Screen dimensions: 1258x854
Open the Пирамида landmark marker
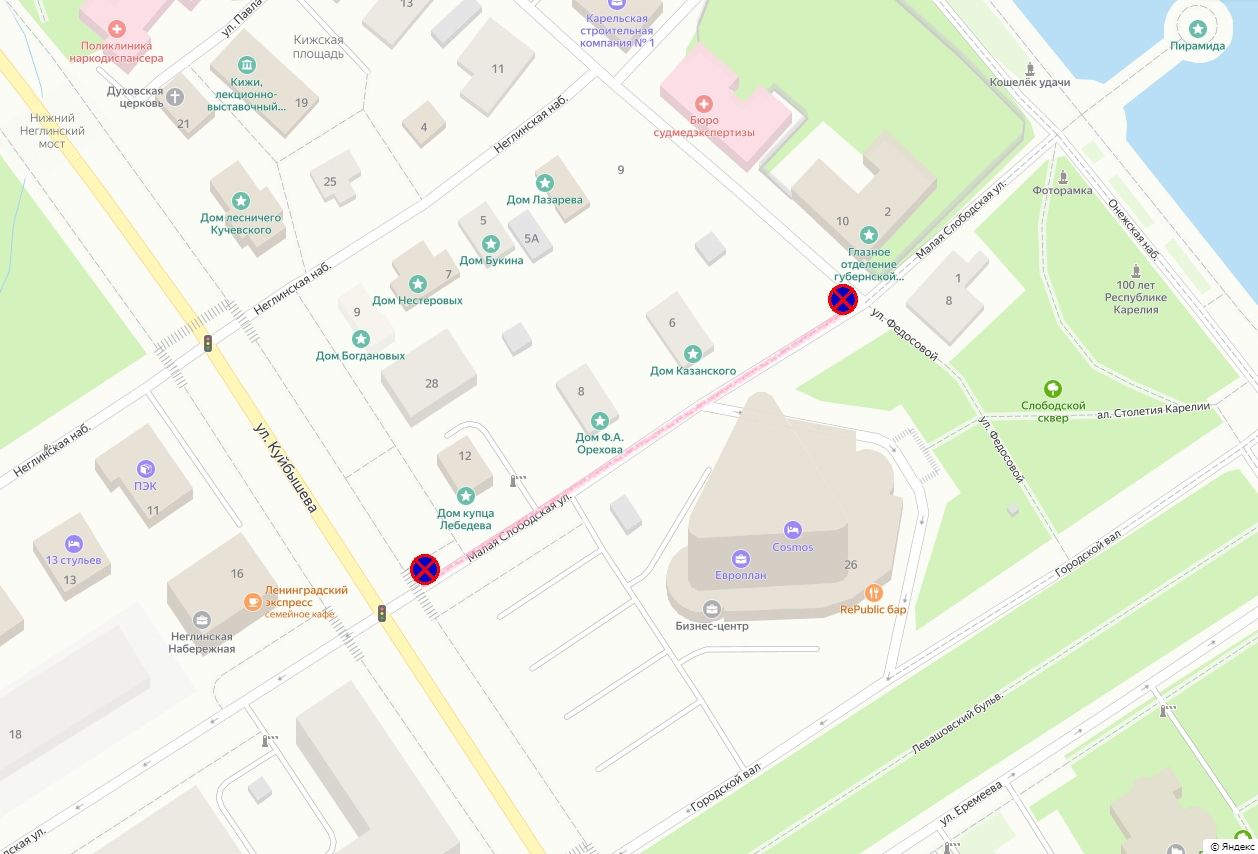coord(1197,28)
